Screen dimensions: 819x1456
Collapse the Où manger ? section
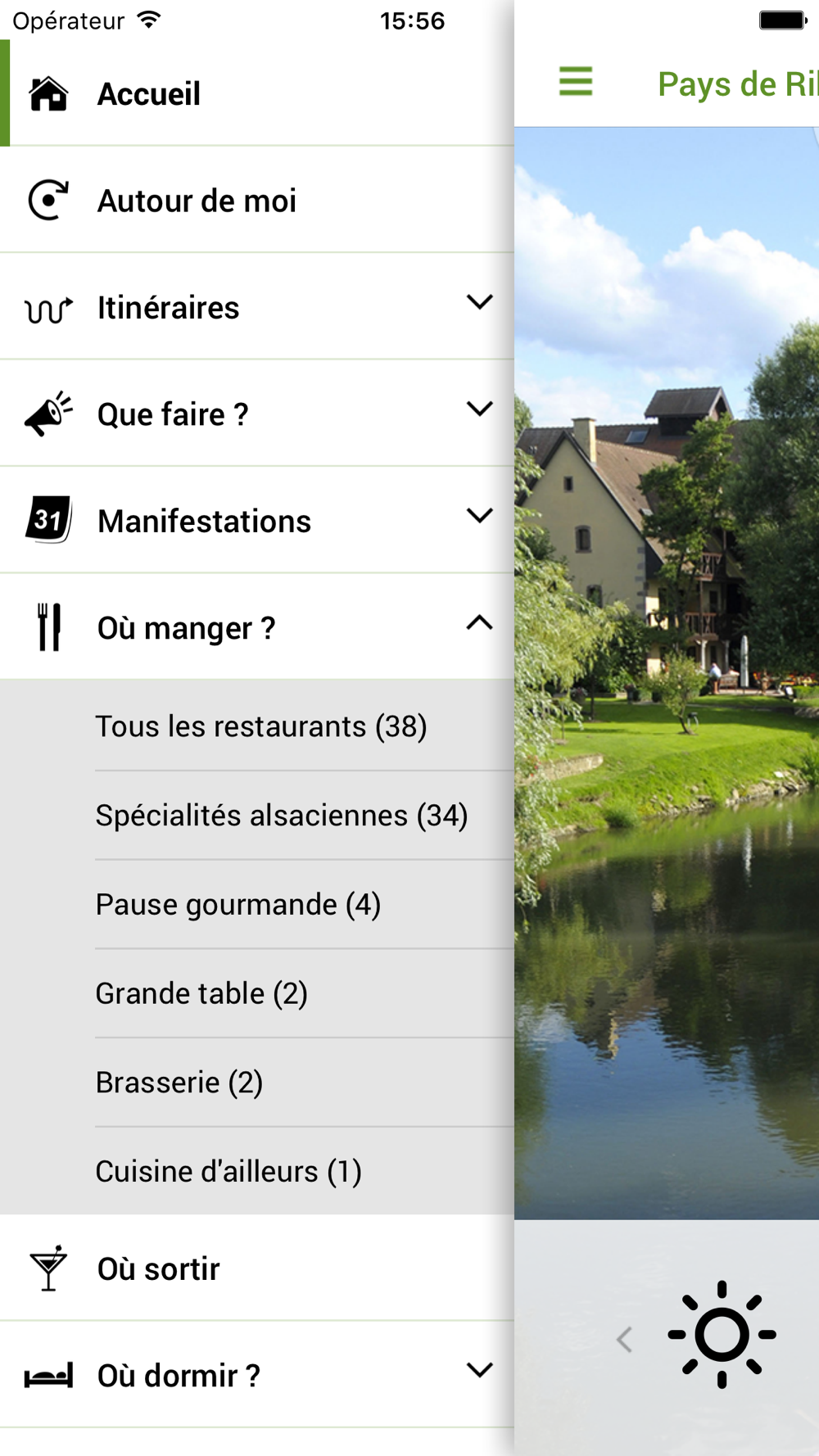tap(479, 624)
